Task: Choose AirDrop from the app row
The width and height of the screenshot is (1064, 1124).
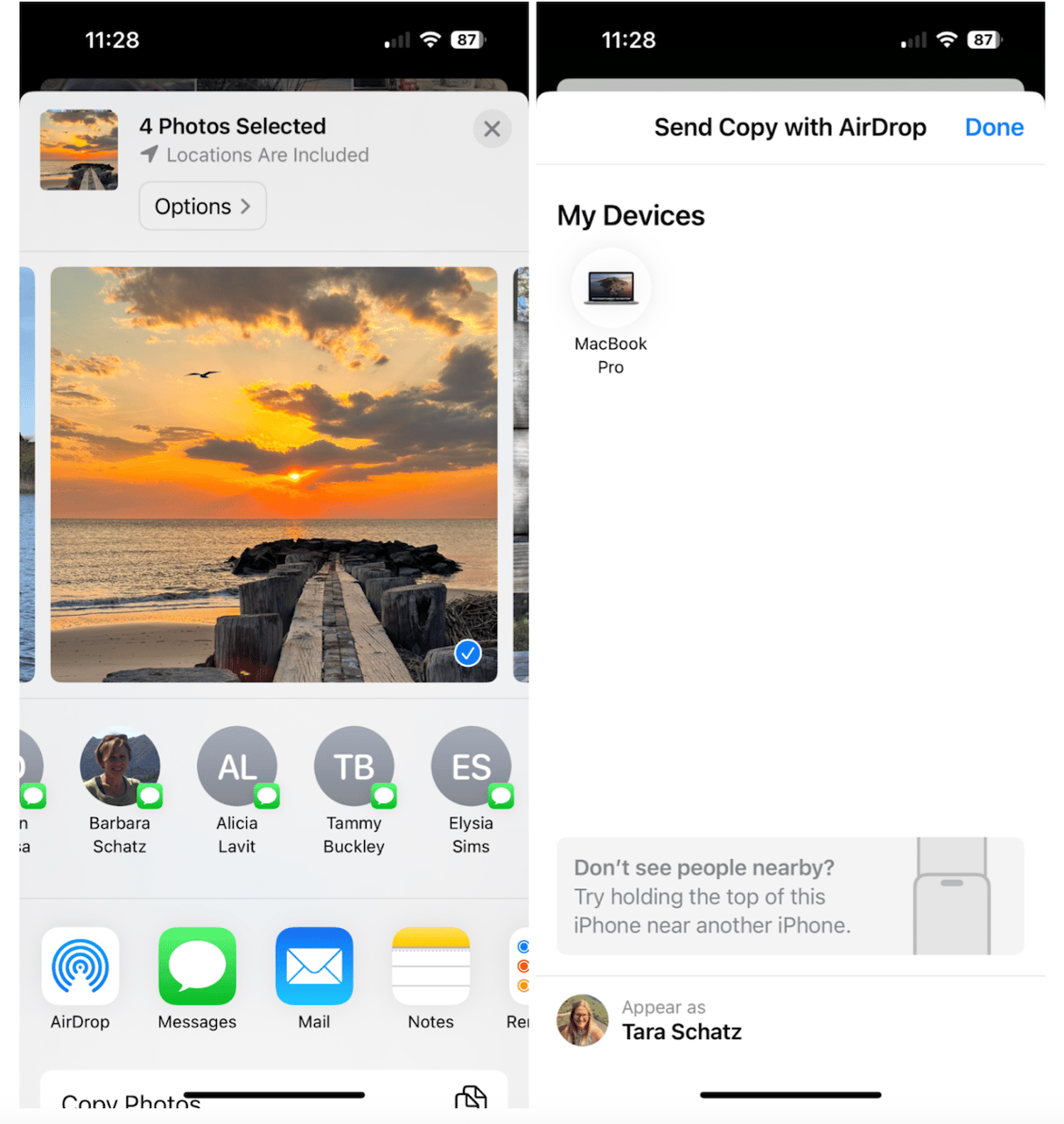Action: (x=80, y=967)
